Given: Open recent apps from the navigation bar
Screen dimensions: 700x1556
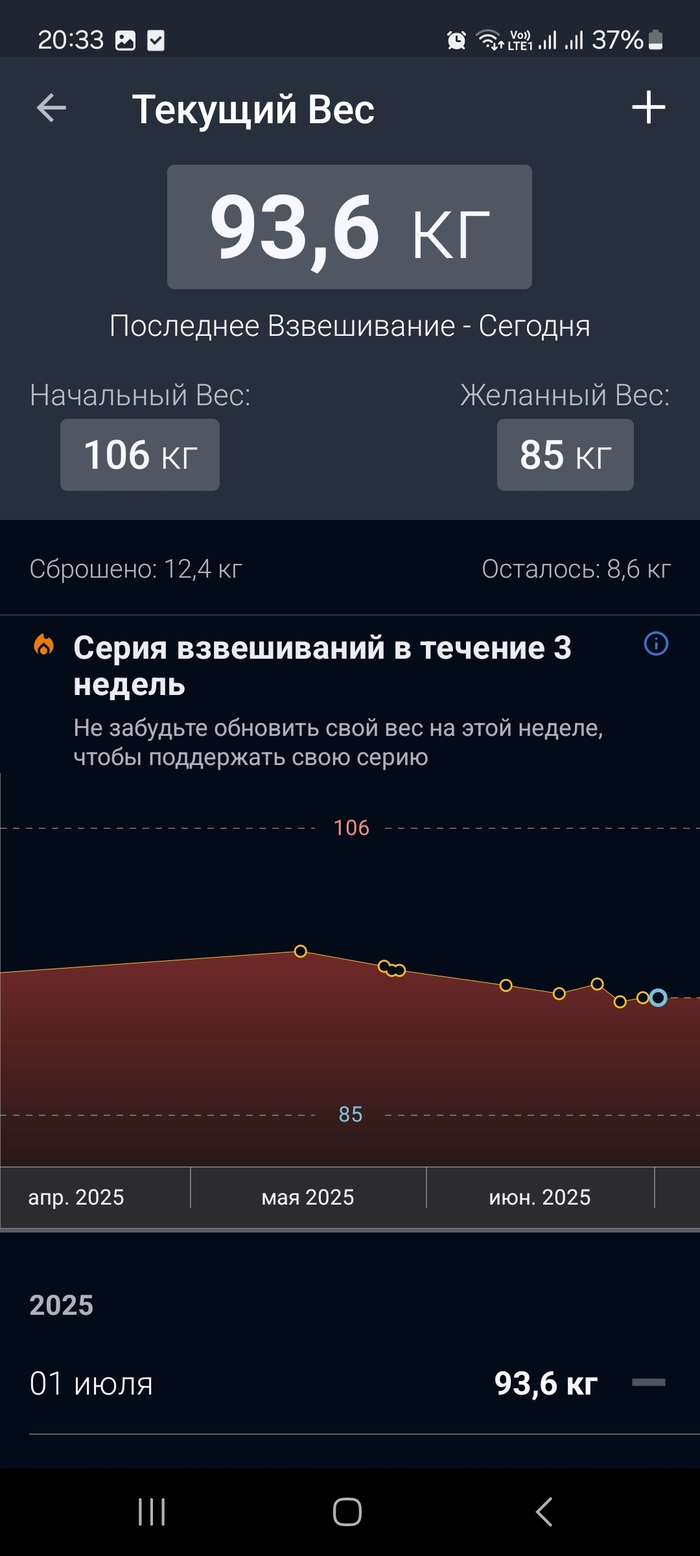Looking at the screenshot, I should [x=151, y=1511].
